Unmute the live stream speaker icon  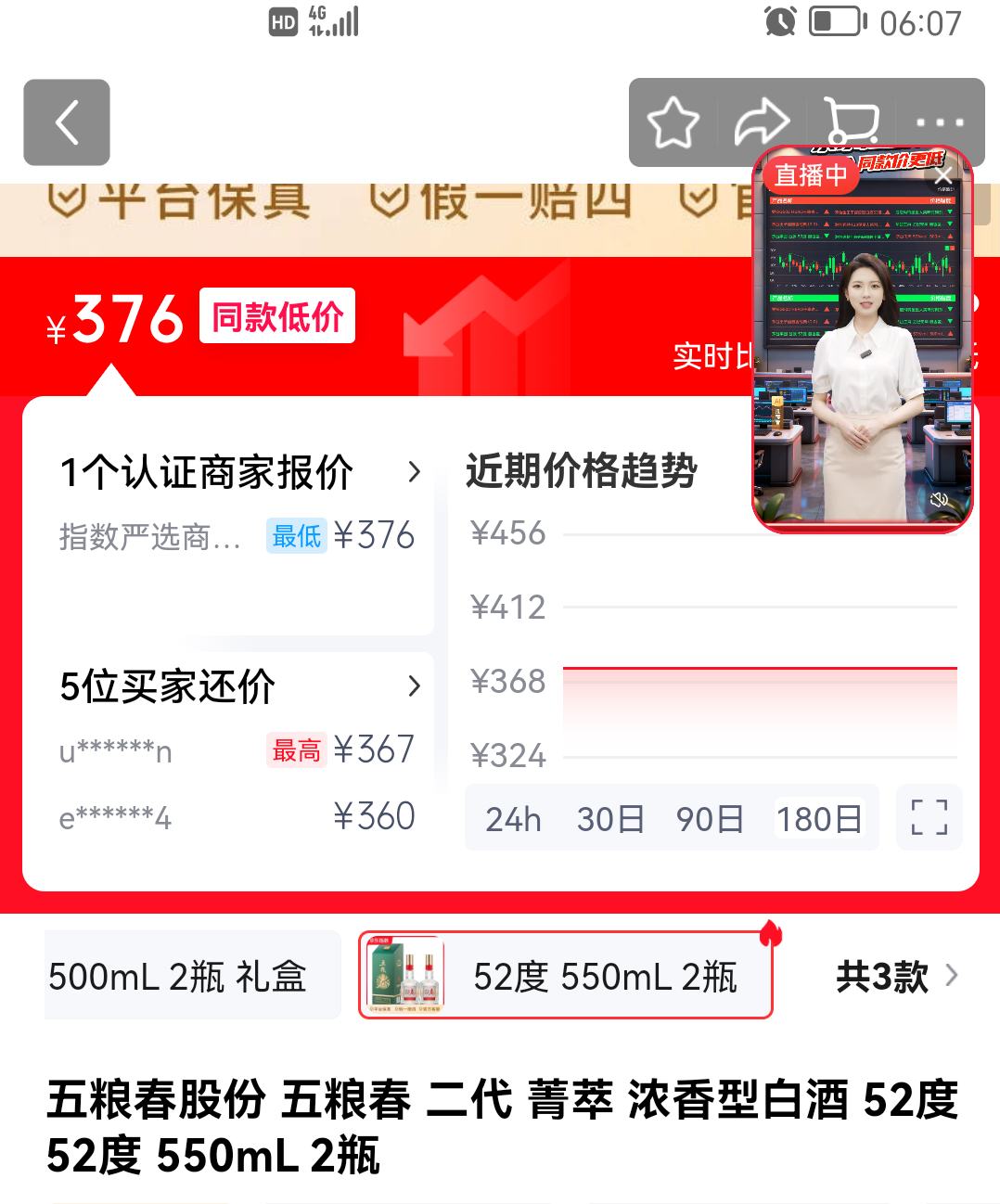(939, 498)
